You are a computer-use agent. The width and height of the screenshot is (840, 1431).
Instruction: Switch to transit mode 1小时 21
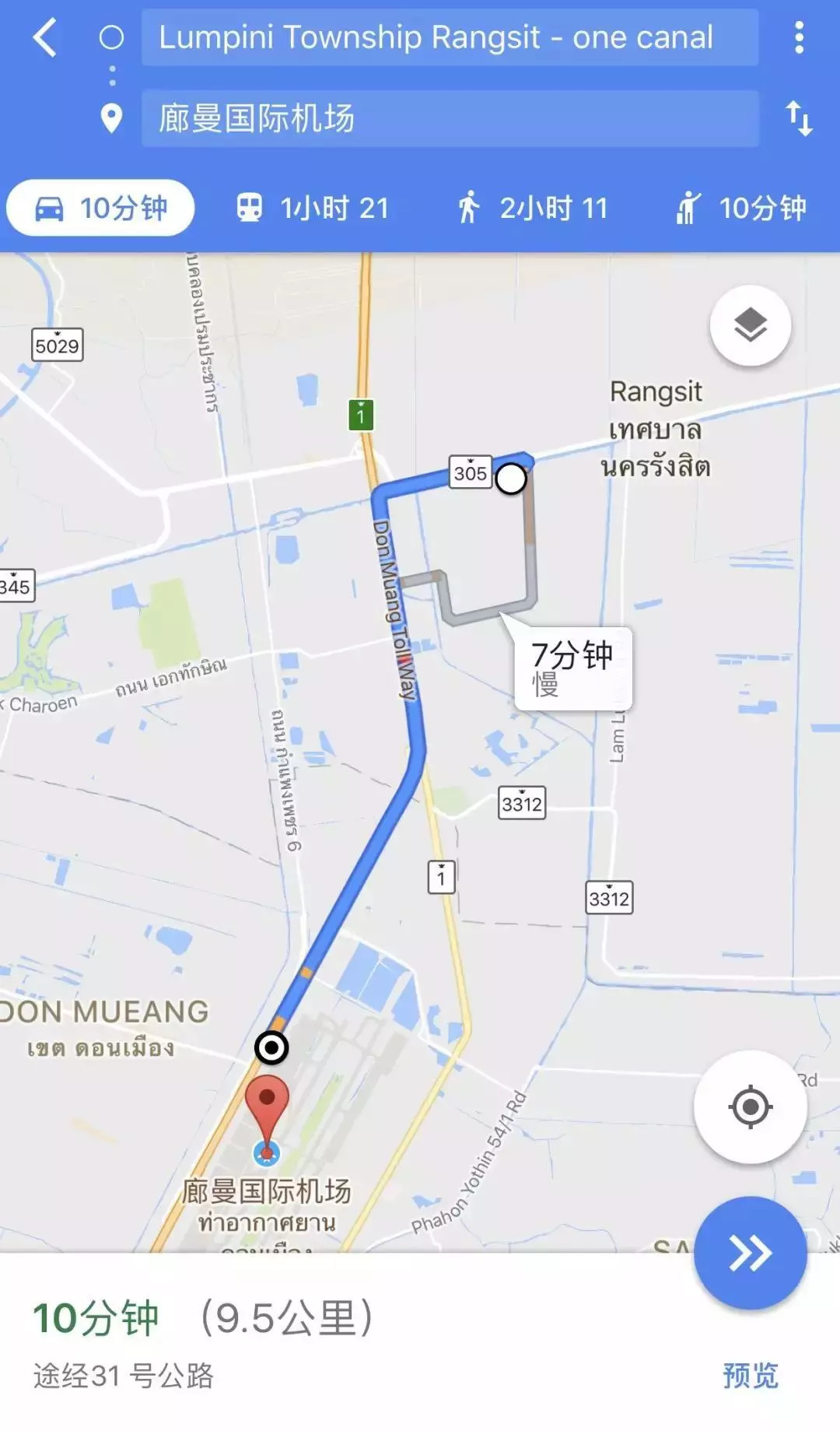click(x=313, y=208)
